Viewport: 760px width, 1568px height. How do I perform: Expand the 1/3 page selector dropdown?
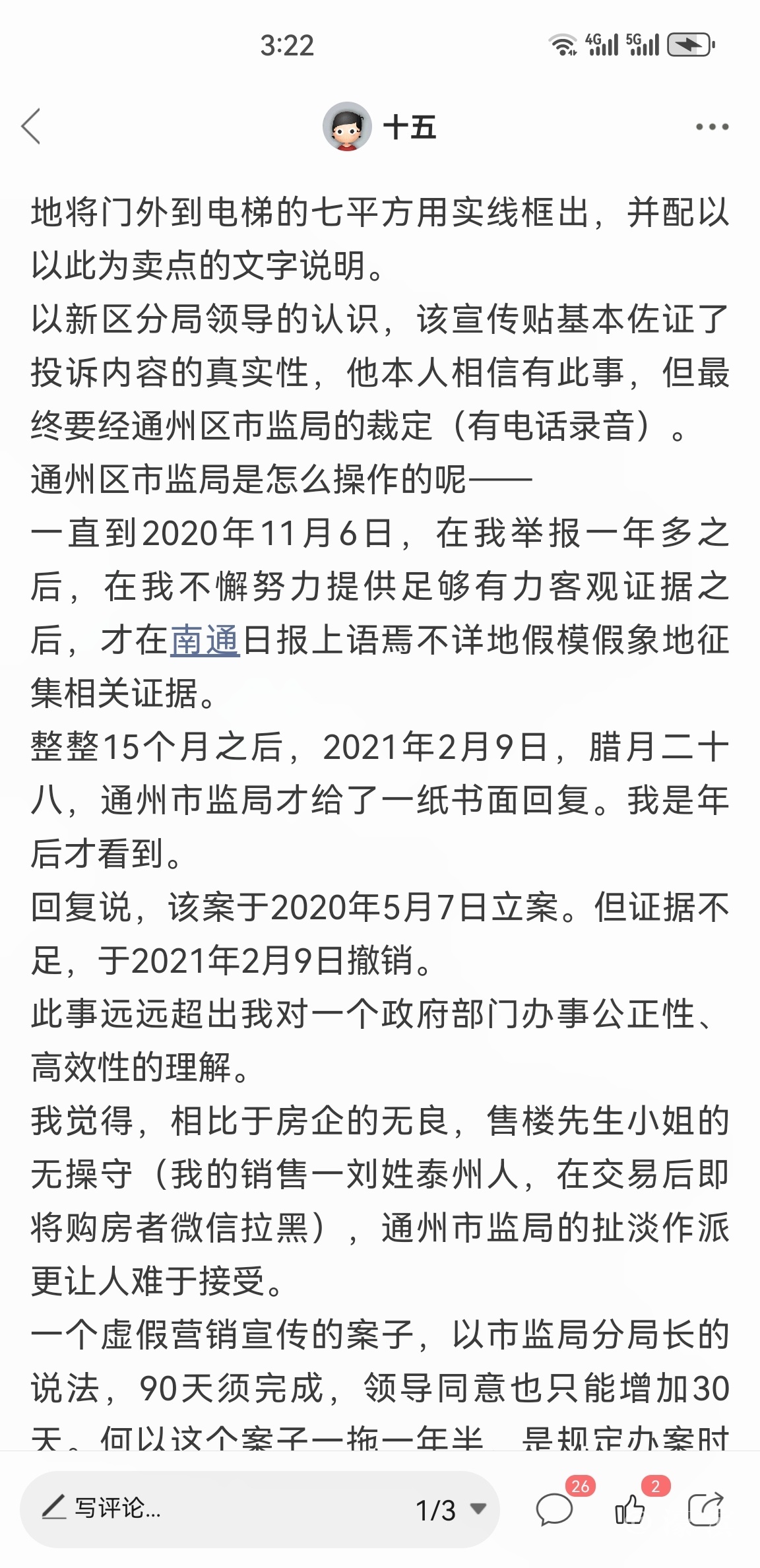451,1509
